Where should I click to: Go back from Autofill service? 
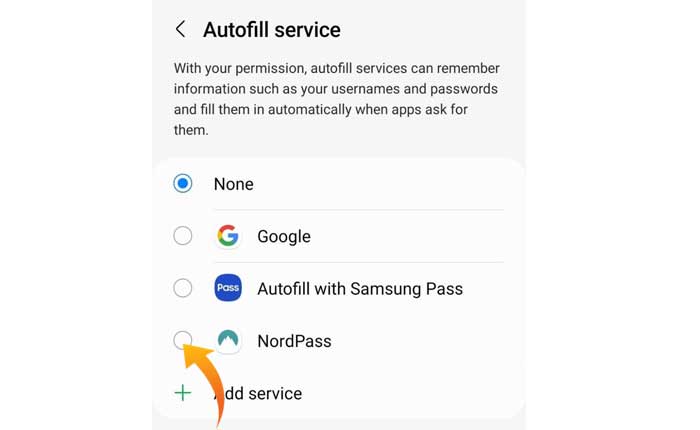[181, 30]
